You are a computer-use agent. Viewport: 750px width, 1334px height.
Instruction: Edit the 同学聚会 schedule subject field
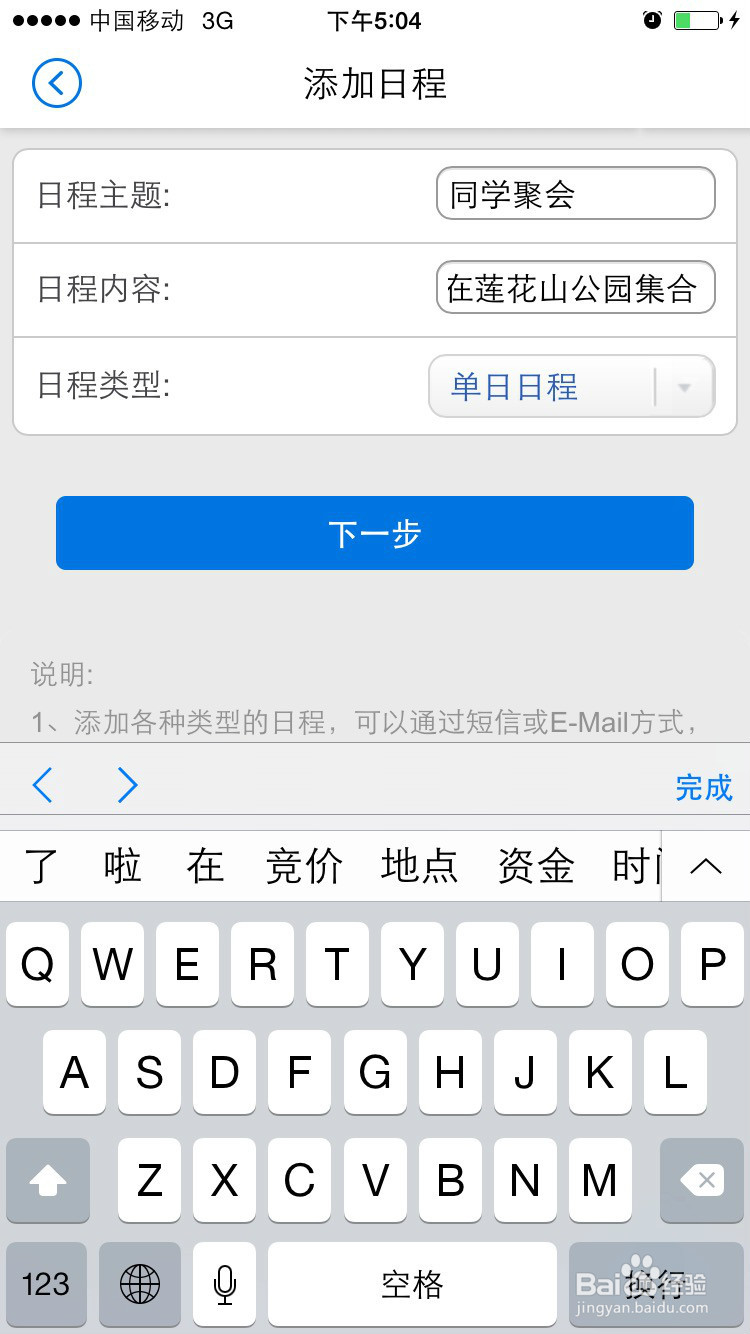(x=575, y=194)
